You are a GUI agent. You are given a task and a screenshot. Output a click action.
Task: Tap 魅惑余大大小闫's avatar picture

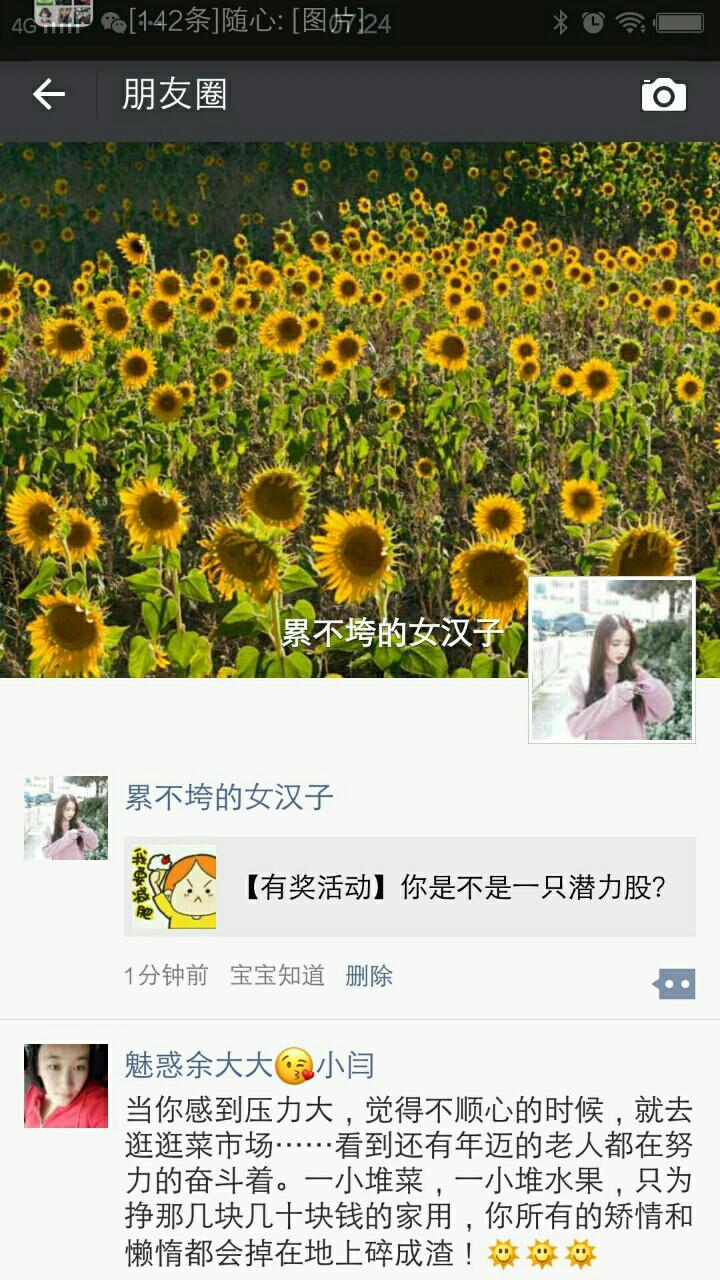pyautogui.click(x=66, y=1086)
